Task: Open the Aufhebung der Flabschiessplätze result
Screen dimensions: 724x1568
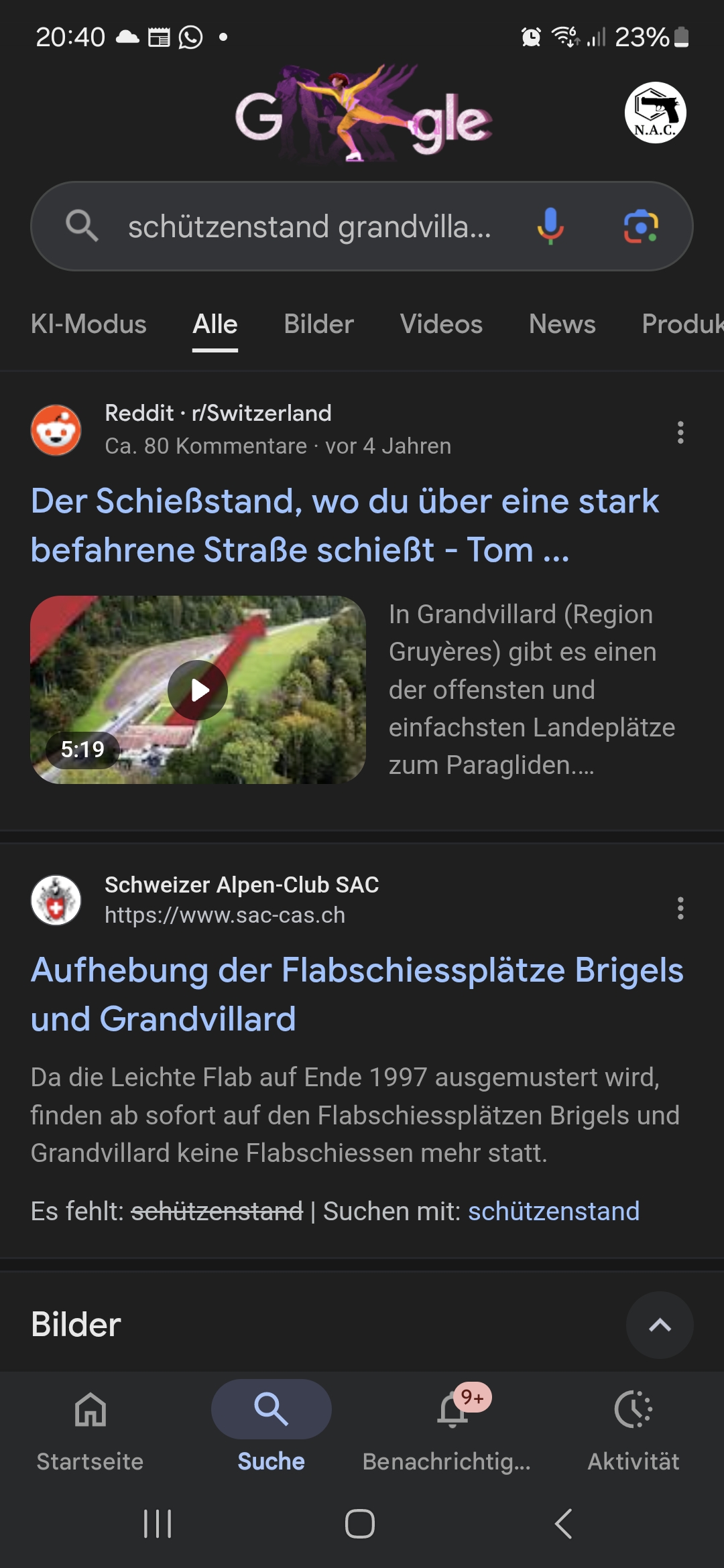Action: 357,994
